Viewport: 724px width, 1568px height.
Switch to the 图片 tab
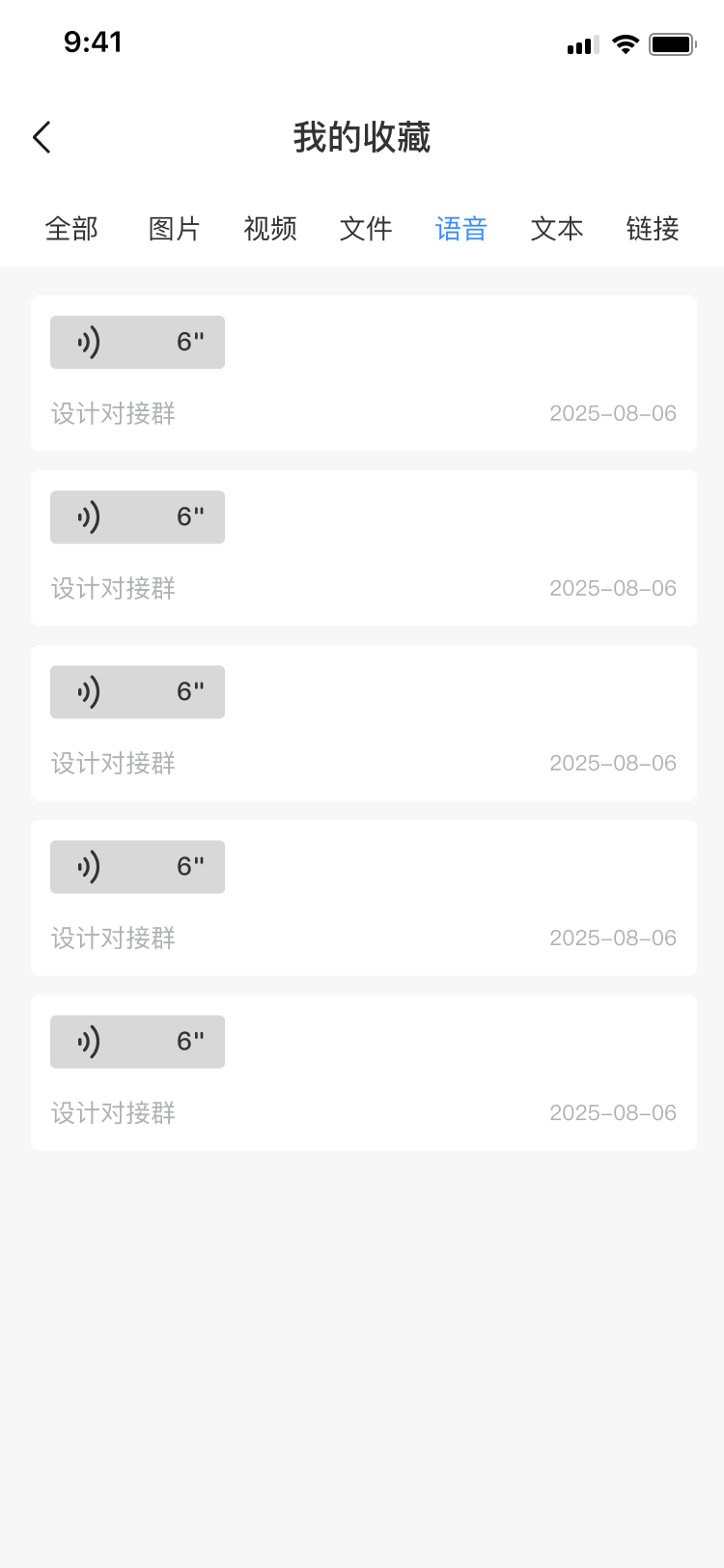(175, 229)
